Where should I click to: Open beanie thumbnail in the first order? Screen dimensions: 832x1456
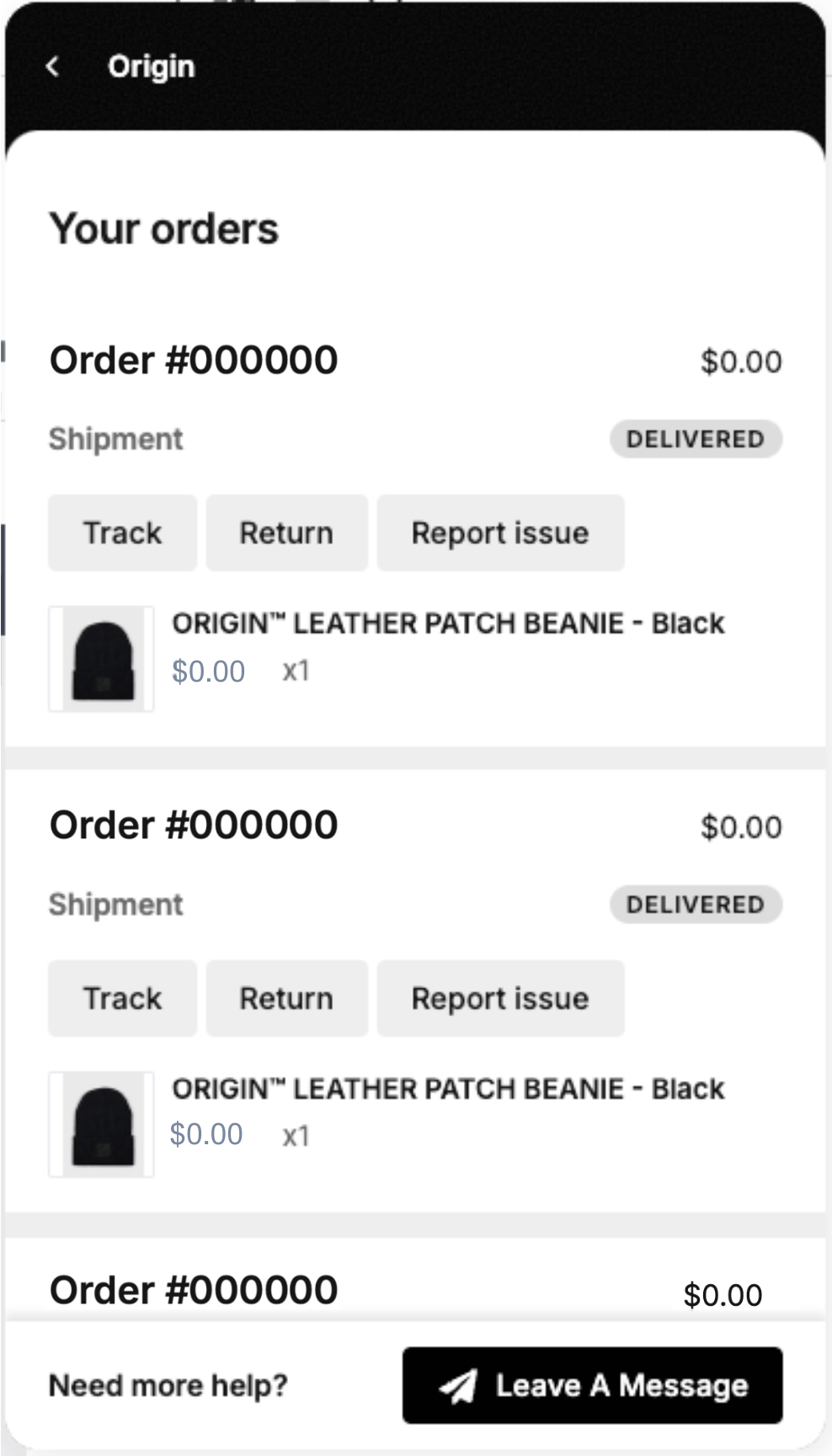[x=101, y=659]
